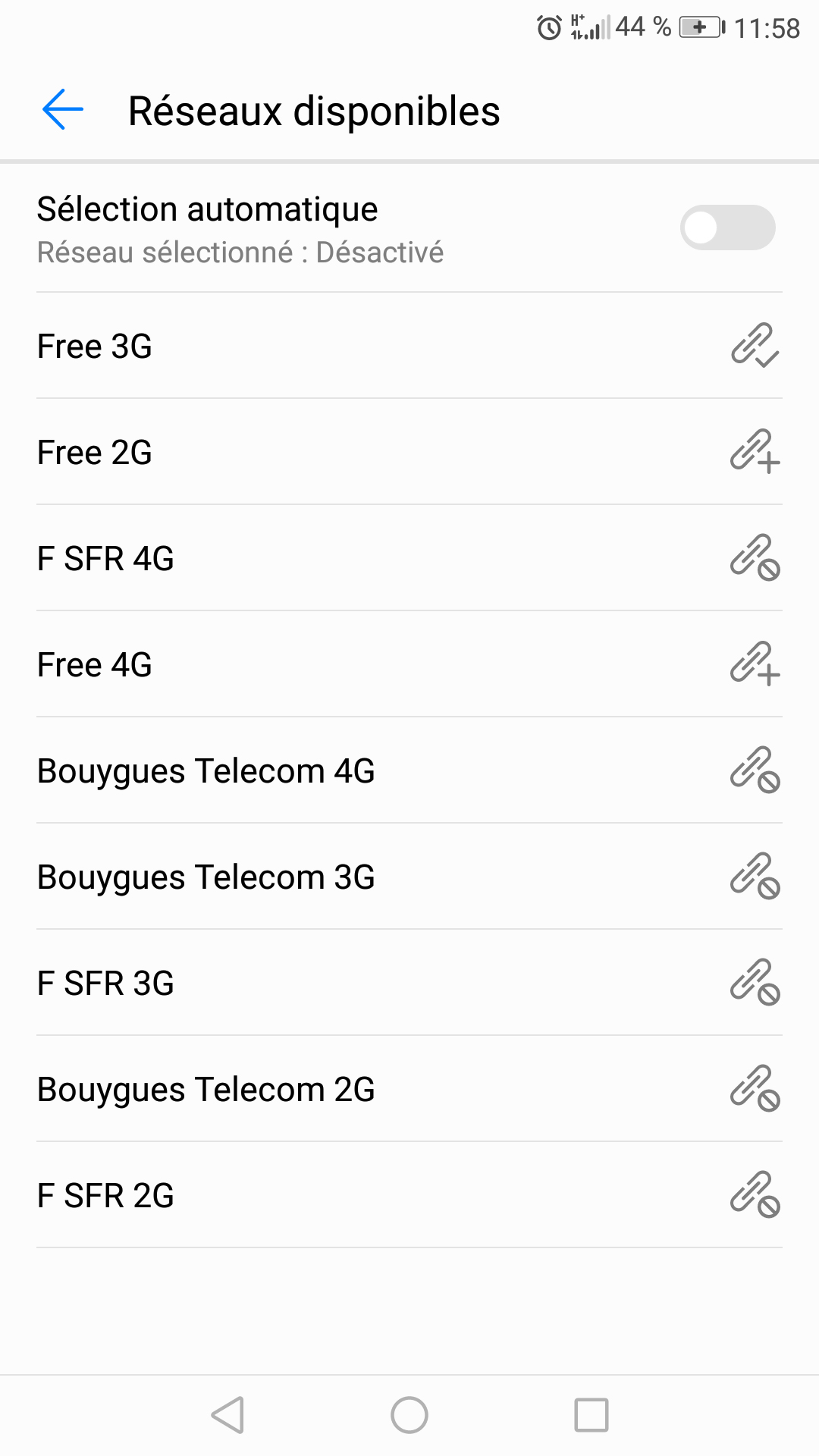This screenshot has height=1456, width=819.
Task: Select F SFR 2G network
Action: [409, 1195]
